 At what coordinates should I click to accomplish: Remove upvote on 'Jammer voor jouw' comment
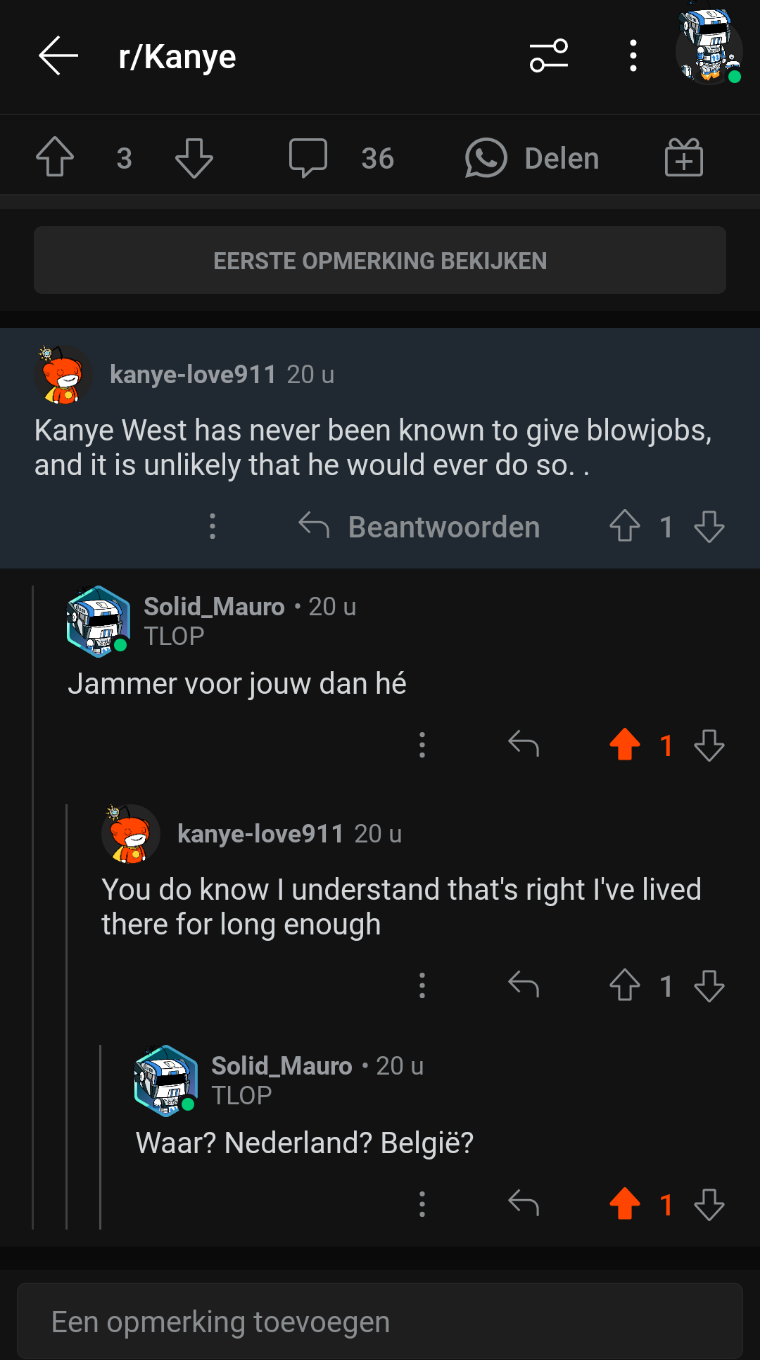[x=625, y=745]
